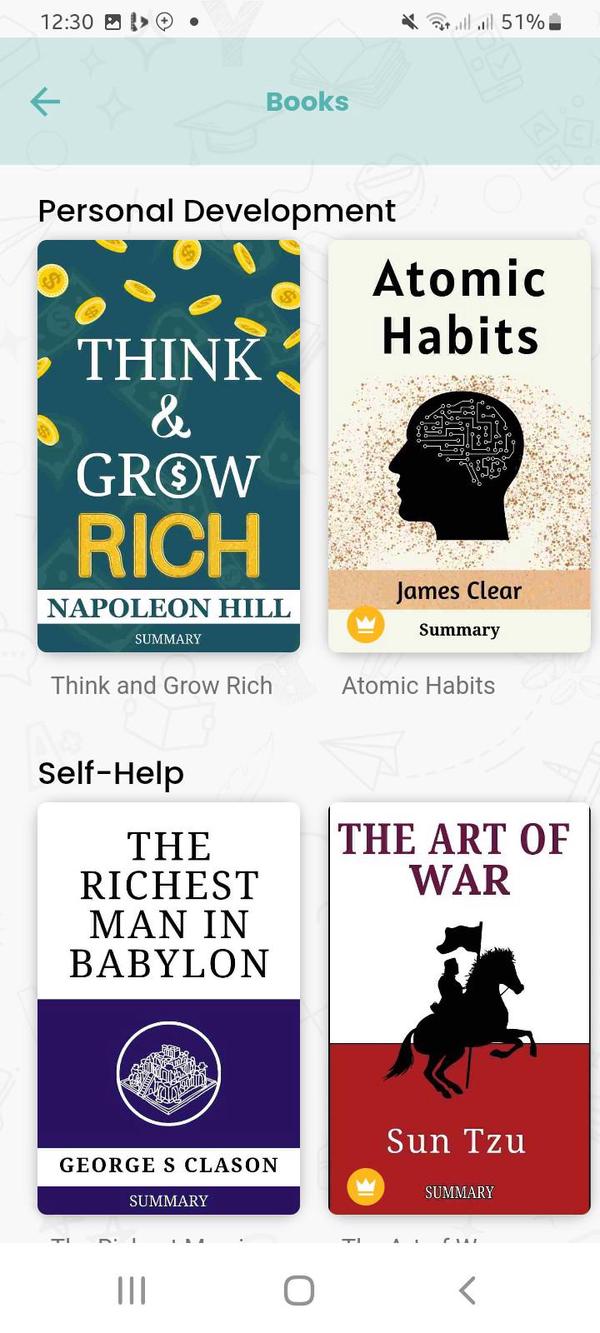The image size is (600, 1333).
Task: Open recent apps from navigation bar
Action: pyautogui.click(x=131, y=1290)
